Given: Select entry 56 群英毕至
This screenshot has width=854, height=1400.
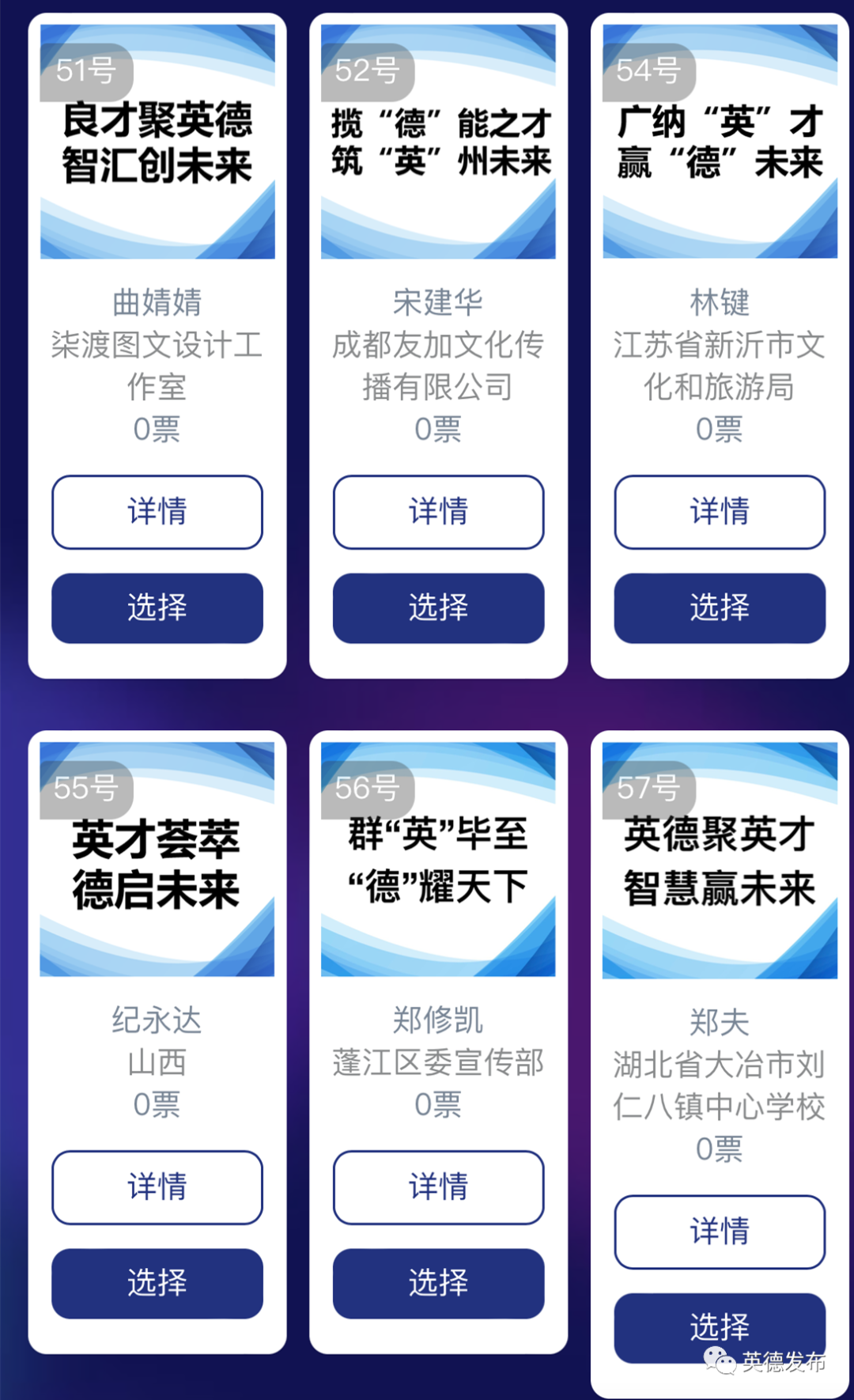Looking at the screenshot, I should pyautogui.click(x=438, y=1282).
